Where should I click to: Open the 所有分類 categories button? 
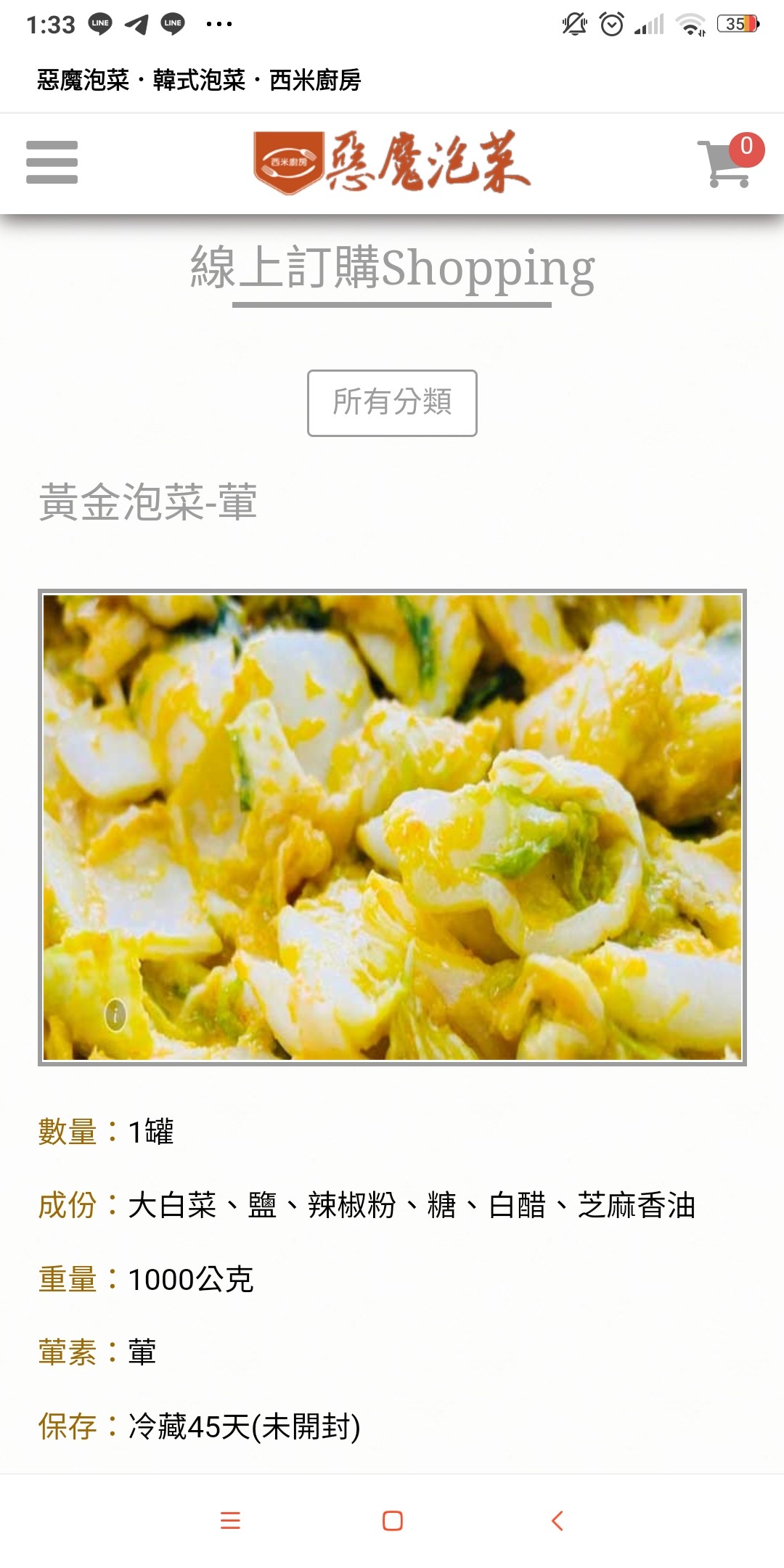point(392,403)
